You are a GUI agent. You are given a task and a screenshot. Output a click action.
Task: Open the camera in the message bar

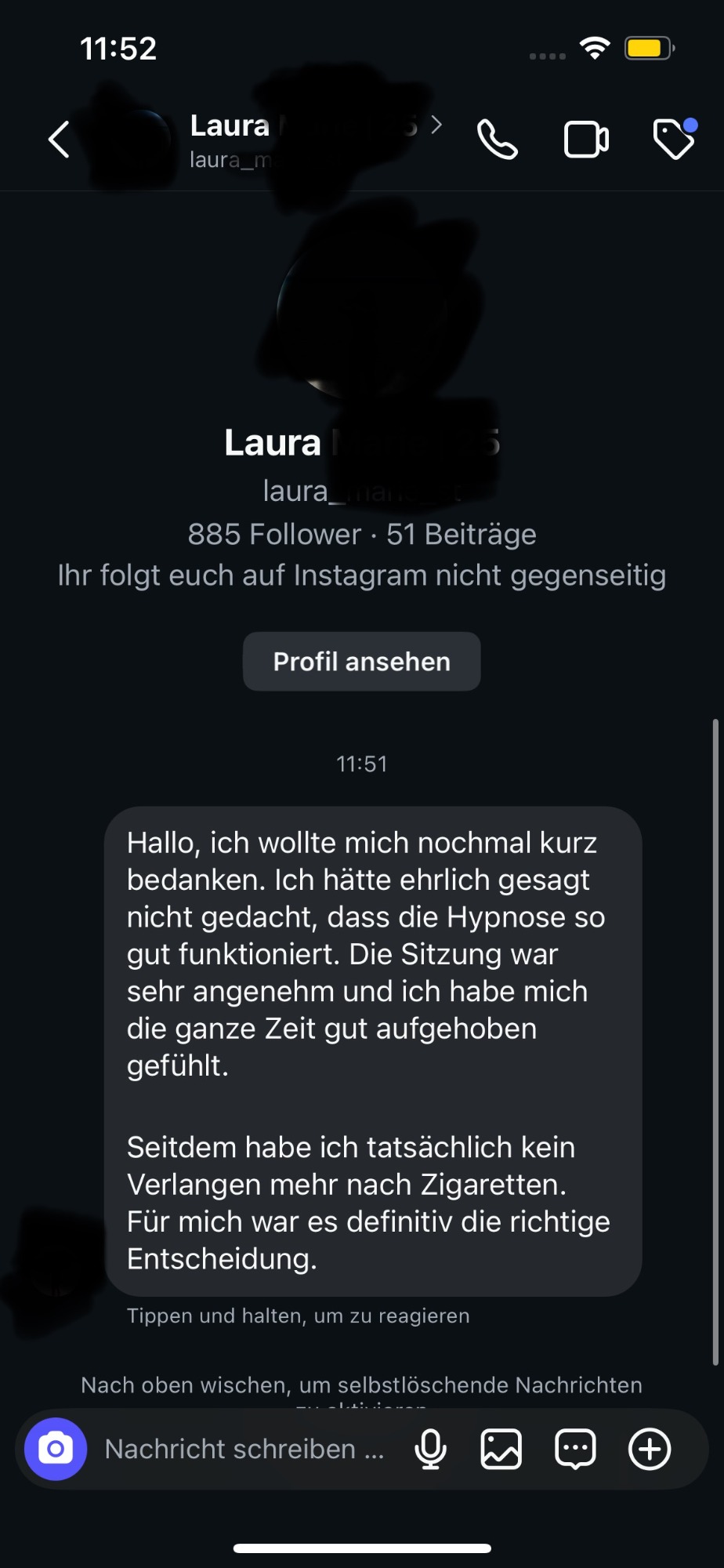[x=56, y=1449]
